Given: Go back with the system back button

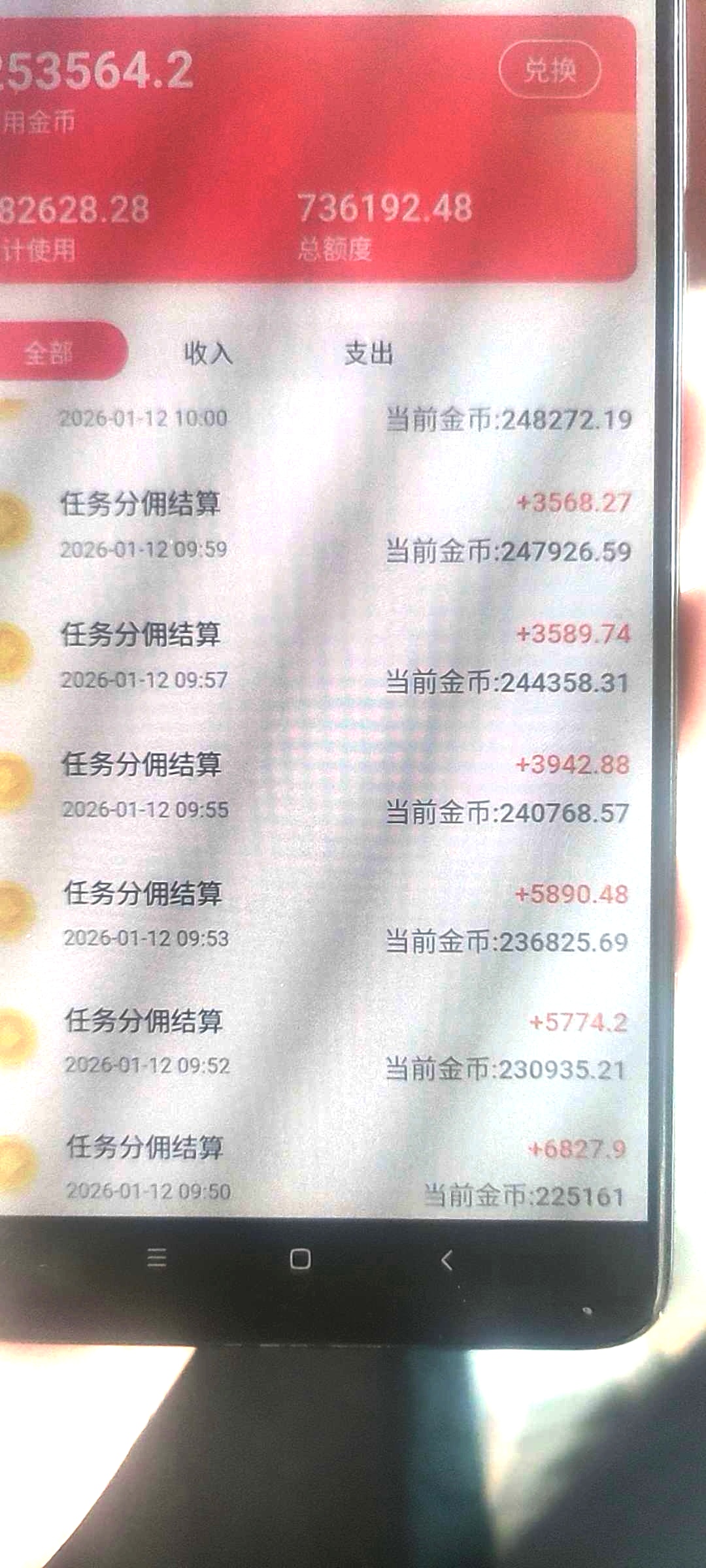Looking at the screenshot, I should tap(447, 1260).
